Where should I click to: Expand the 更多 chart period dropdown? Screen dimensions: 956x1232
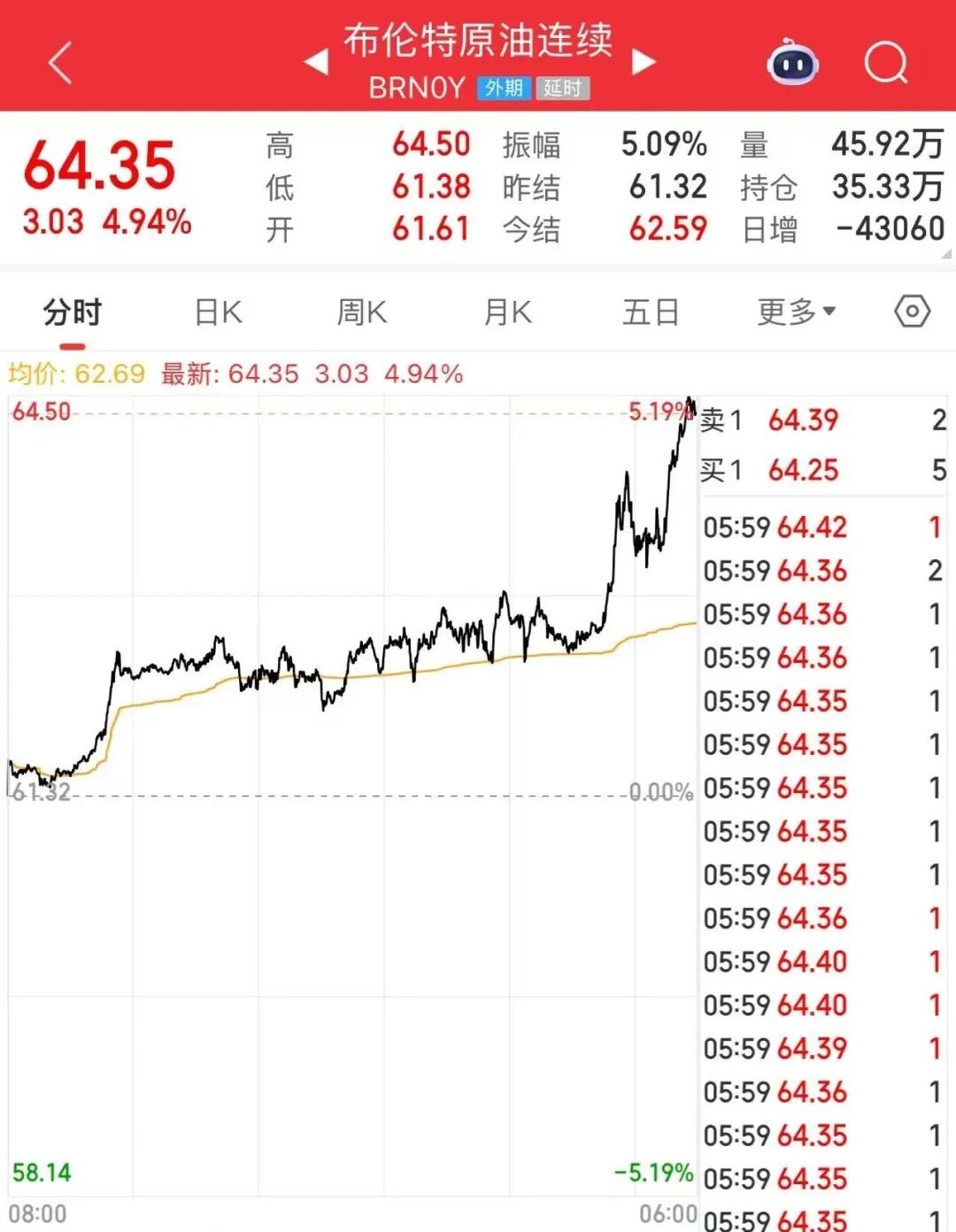tap(796, 312)
